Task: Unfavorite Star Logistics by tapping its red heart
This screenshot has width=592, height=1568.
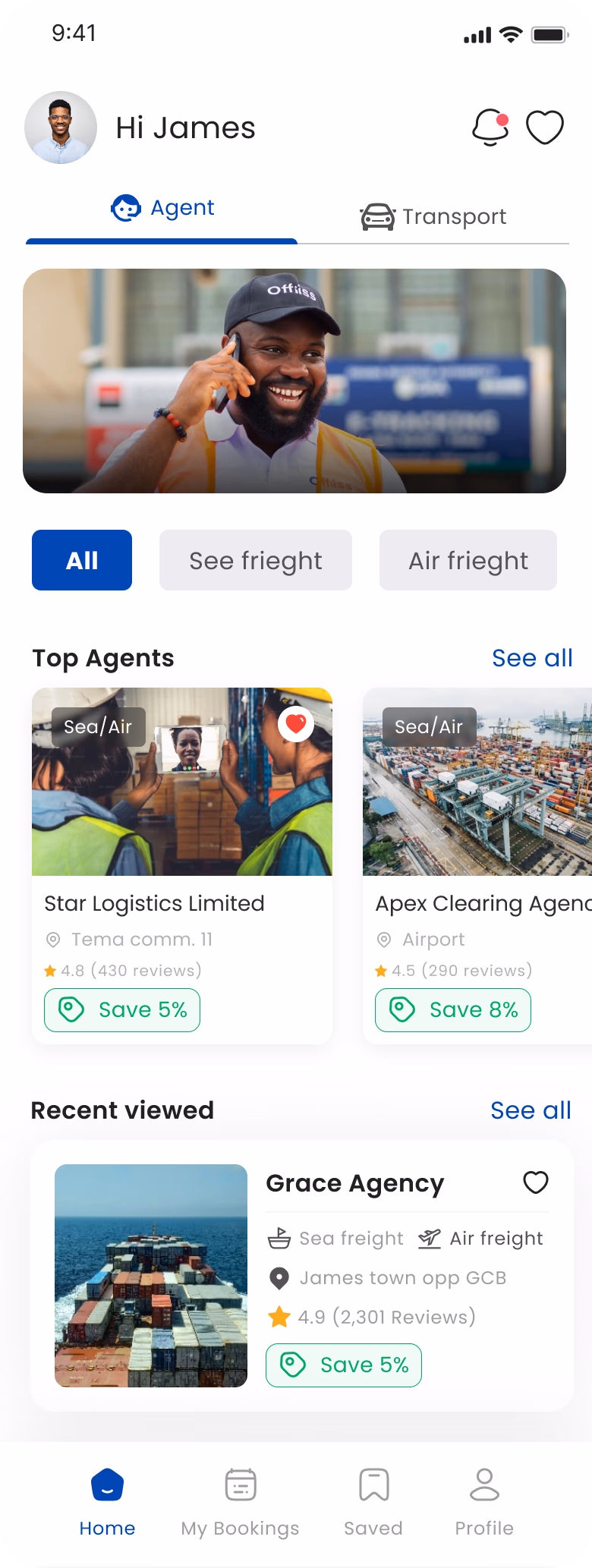Action: [296, 724]
